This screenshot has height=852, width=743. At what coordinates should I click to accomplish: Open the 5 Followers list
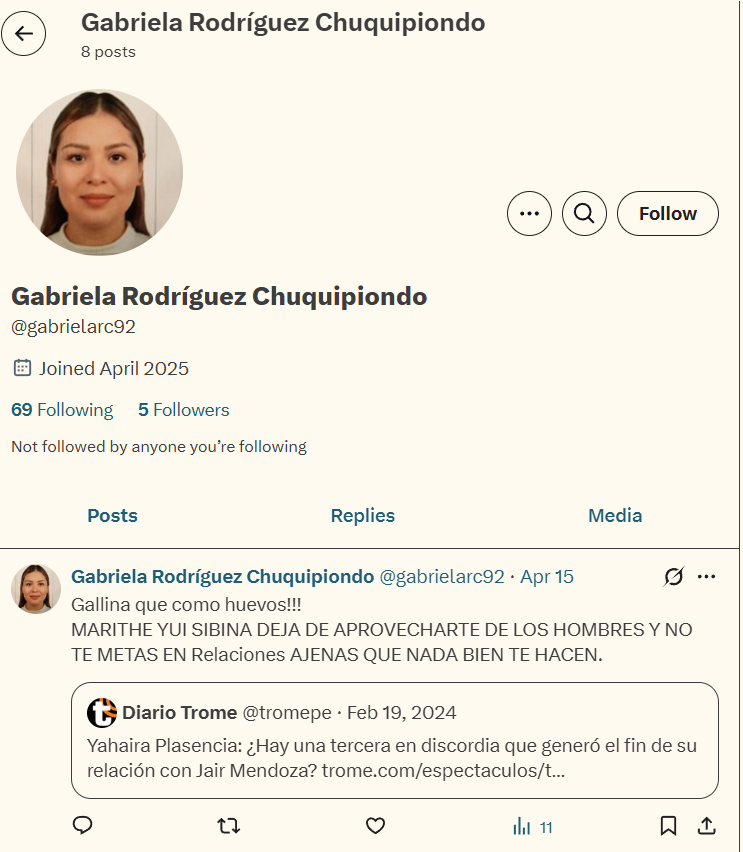click(183, 410)
